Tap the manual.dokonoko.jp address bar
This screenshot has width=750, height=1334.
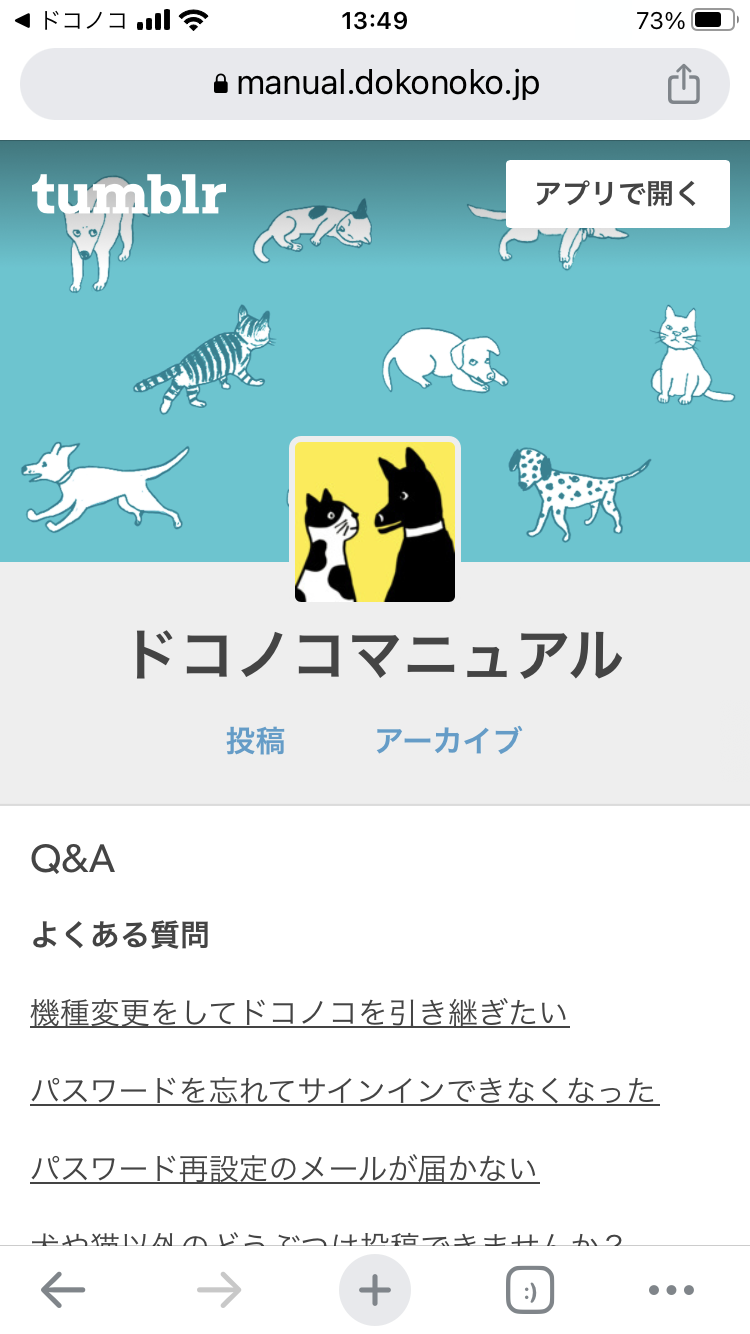coord(375,84)
